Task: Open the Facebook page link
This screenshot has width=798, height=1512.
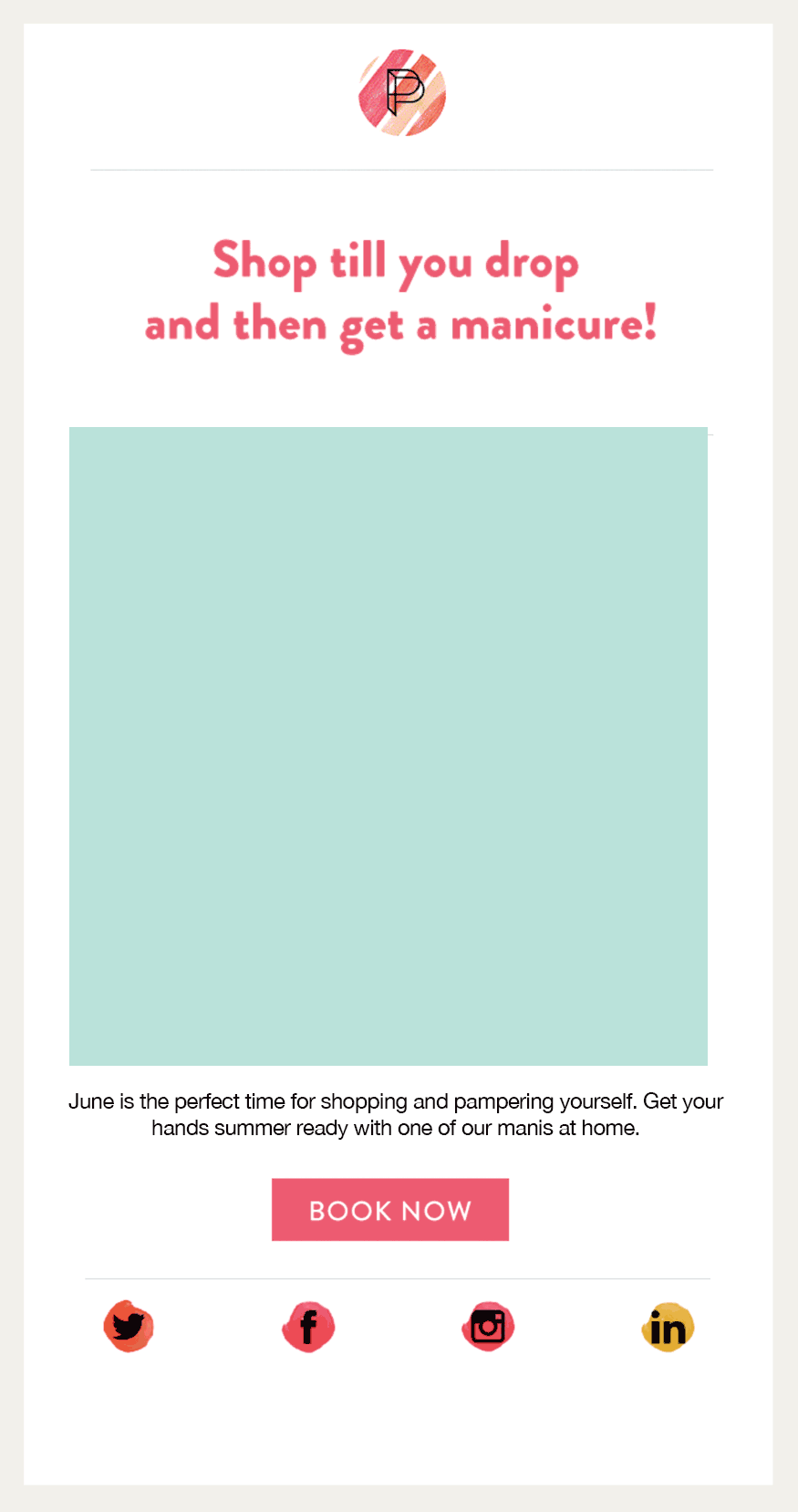Action: tap(308, 1327)
